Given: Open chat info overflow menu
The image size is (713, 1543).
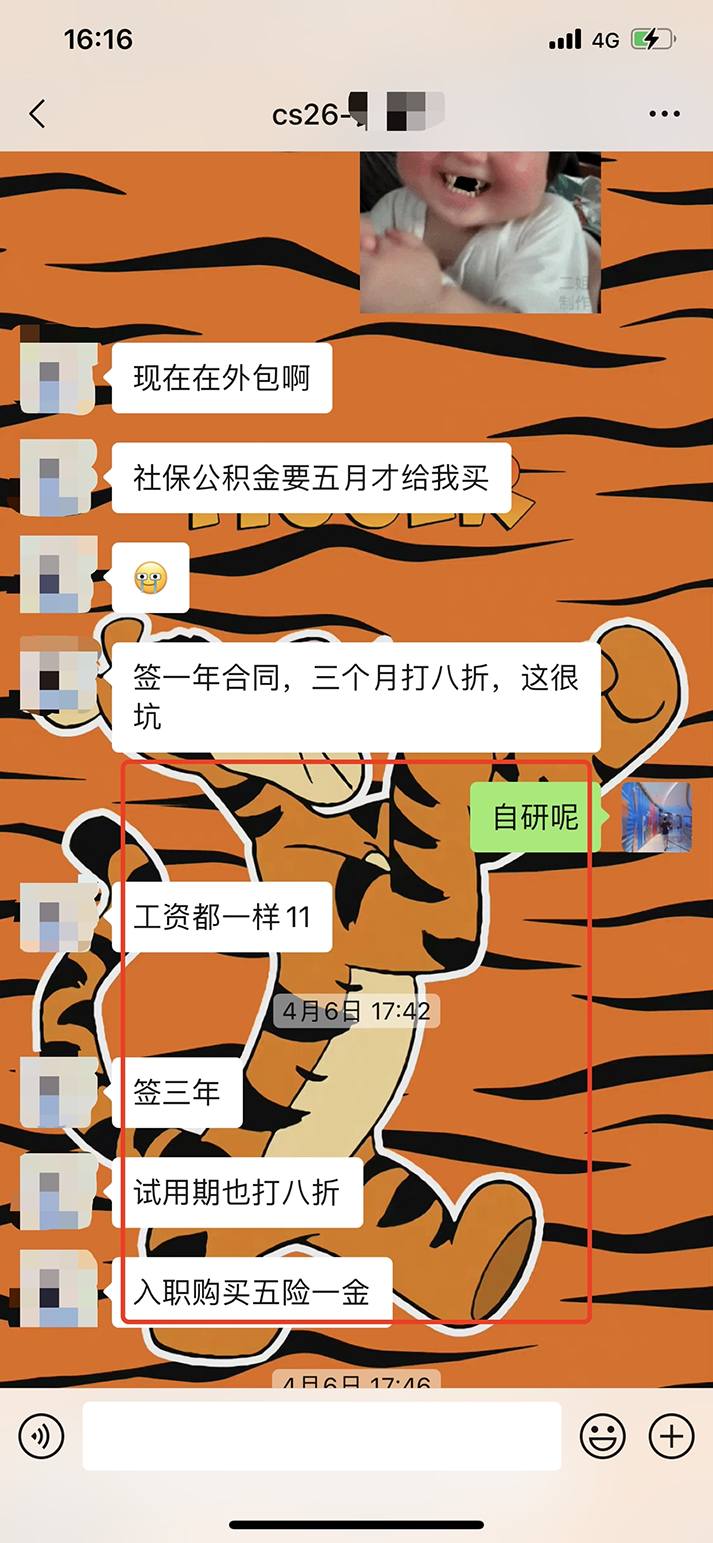Looking at the screenshot, I should click(664, 114).
